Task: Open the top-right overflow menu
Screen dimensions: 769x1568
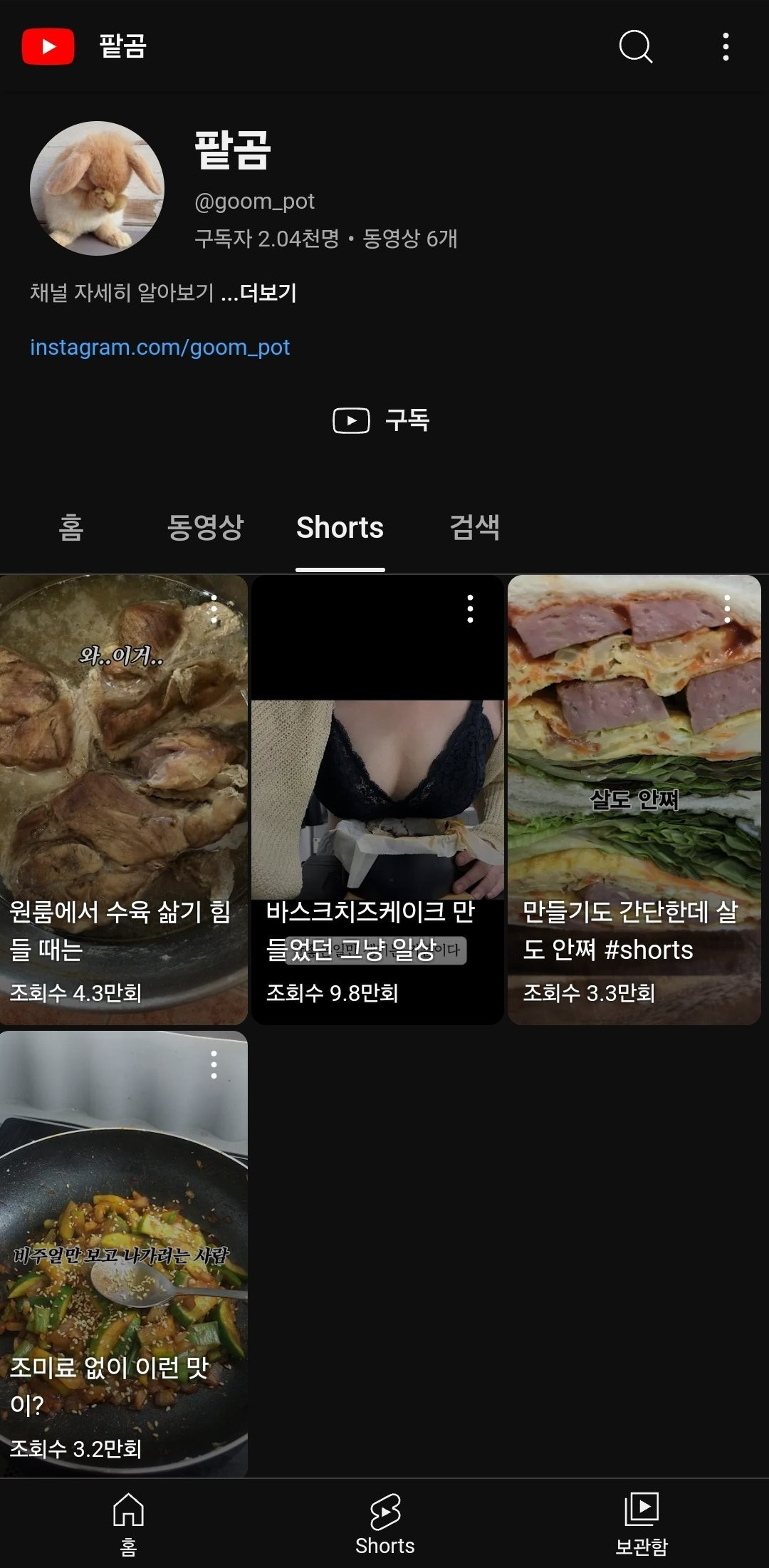Action: [x=725, y=47]
